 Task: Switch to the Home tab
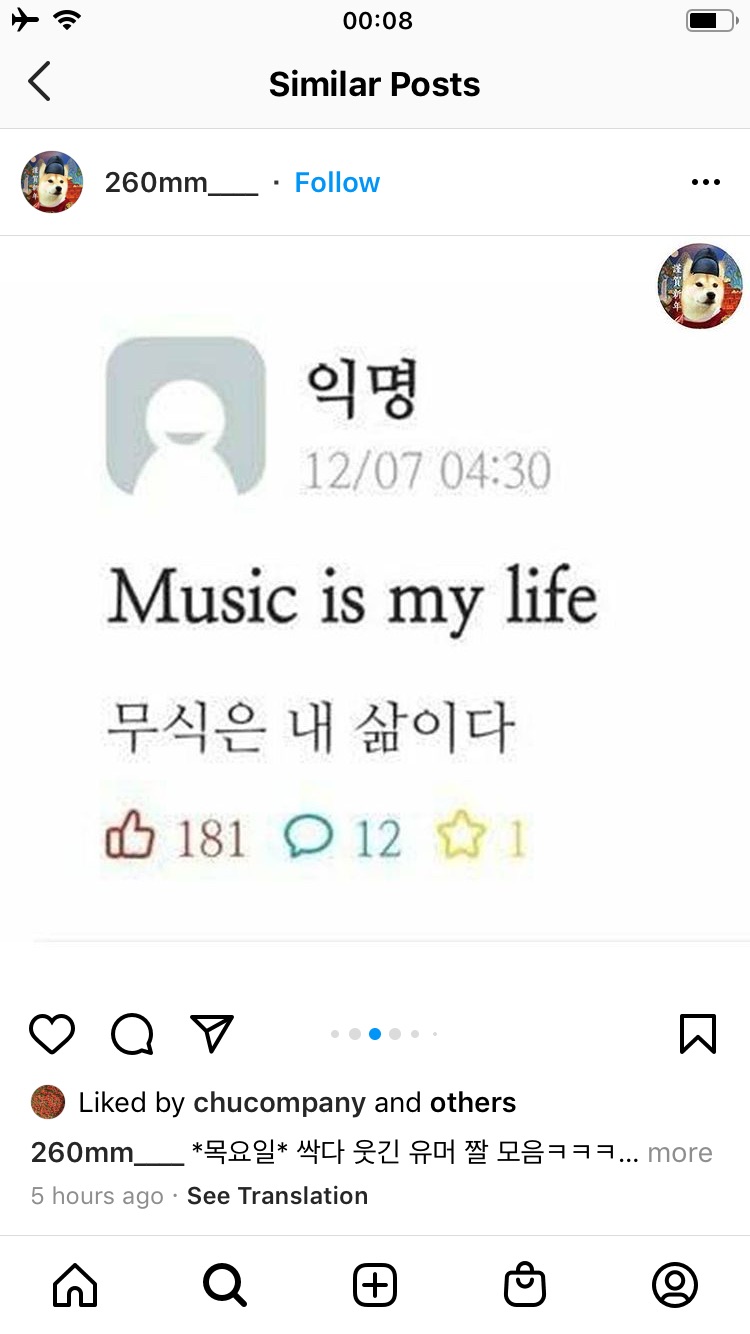click(x=75, y=1285)
